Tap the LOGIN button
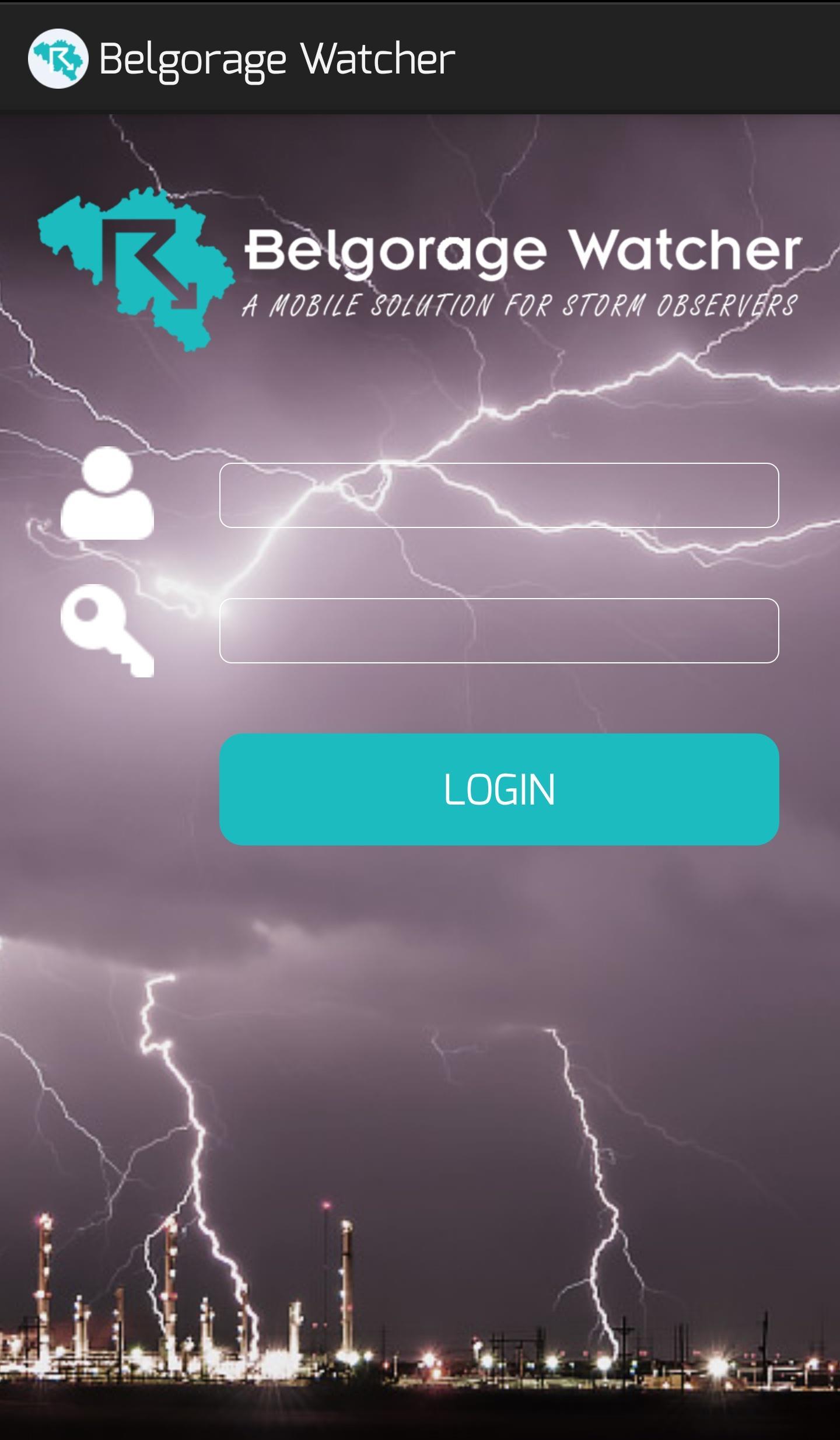This screenshot has width=840, height=1440. point(499,789)
